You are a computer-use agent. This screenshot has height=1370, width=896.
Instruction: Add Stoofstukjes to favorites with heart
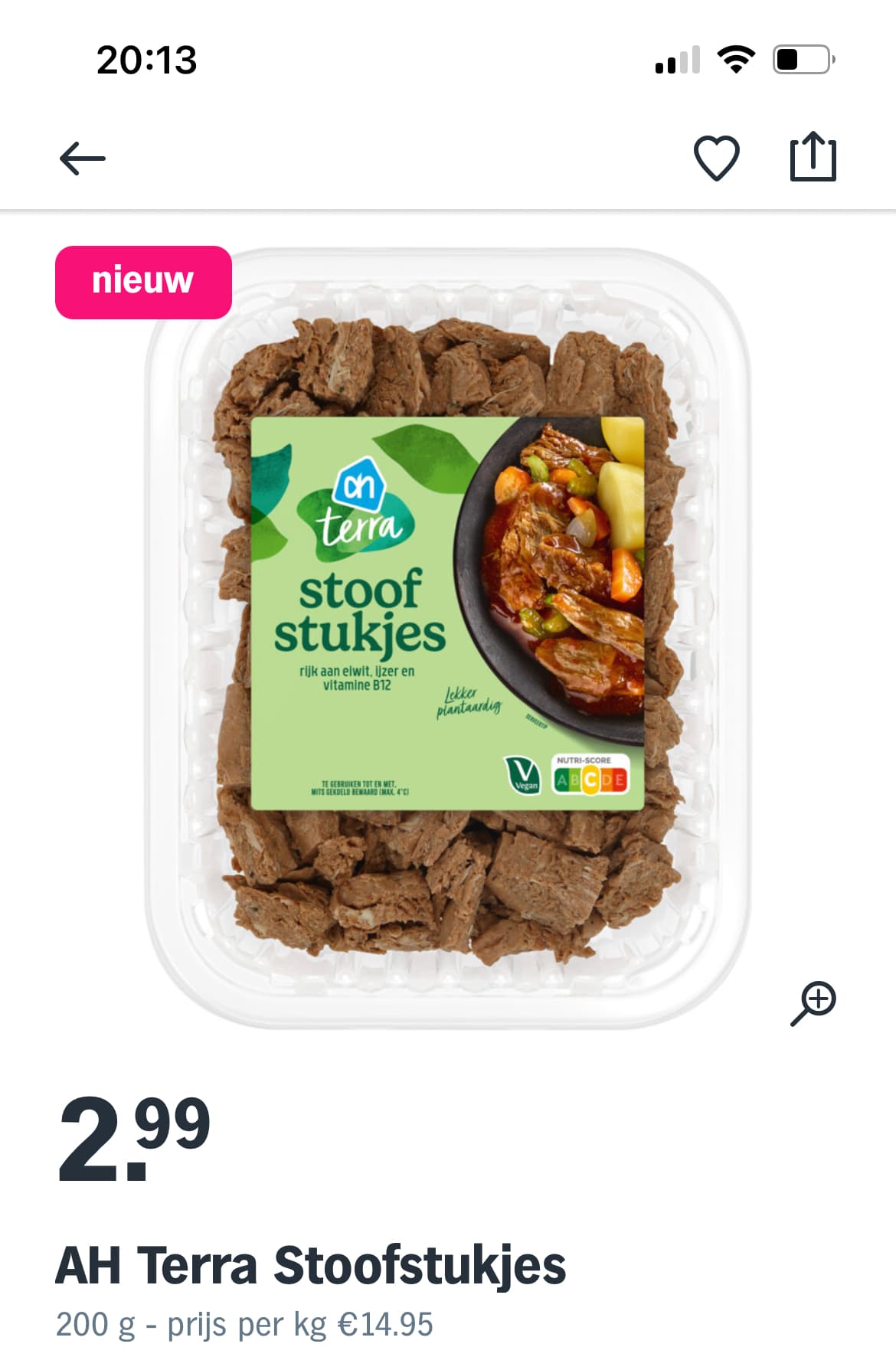[x=716, y=159]
